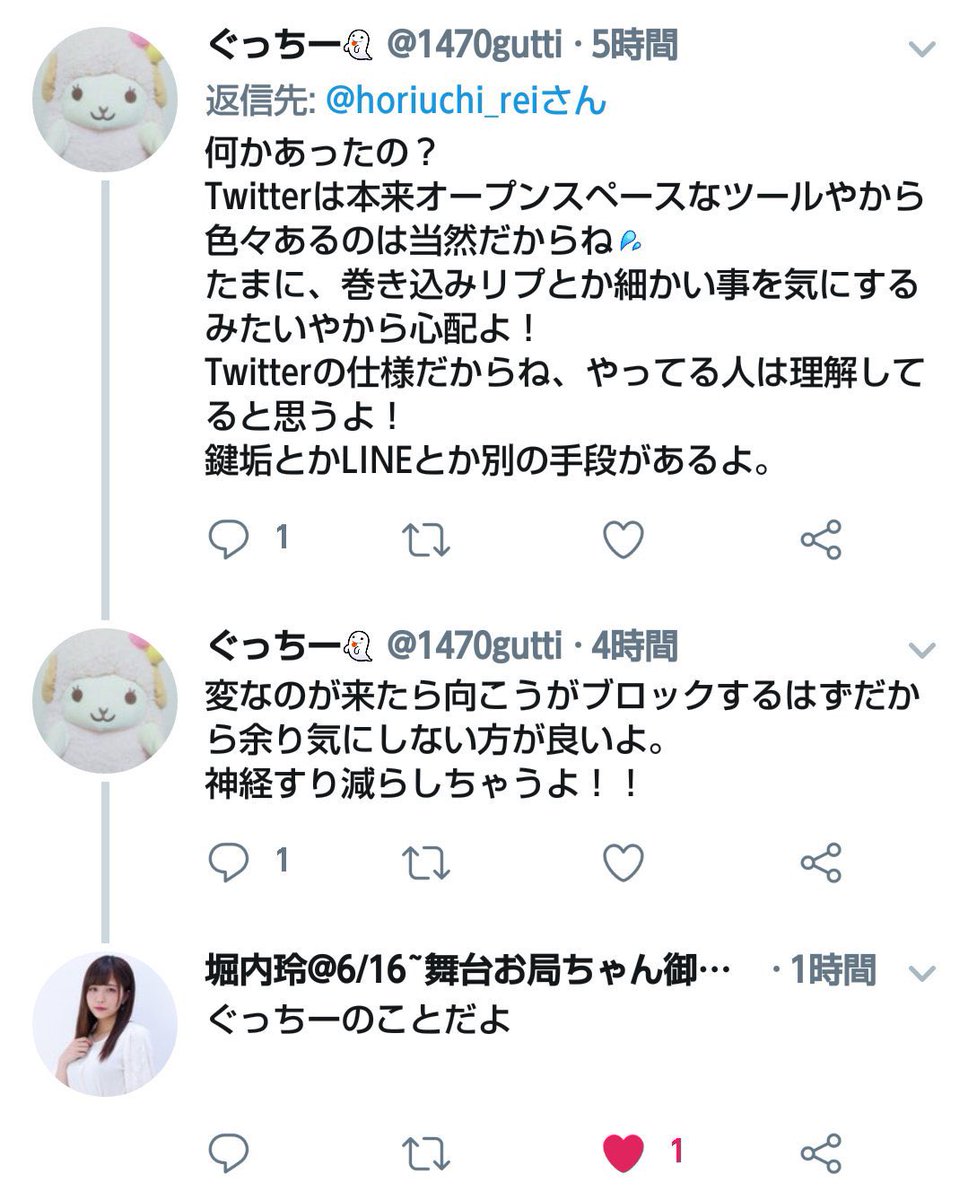Unlike 堀内玲's tweet with the red heart
968x1200 pixels.
(x=624, y=1152)
